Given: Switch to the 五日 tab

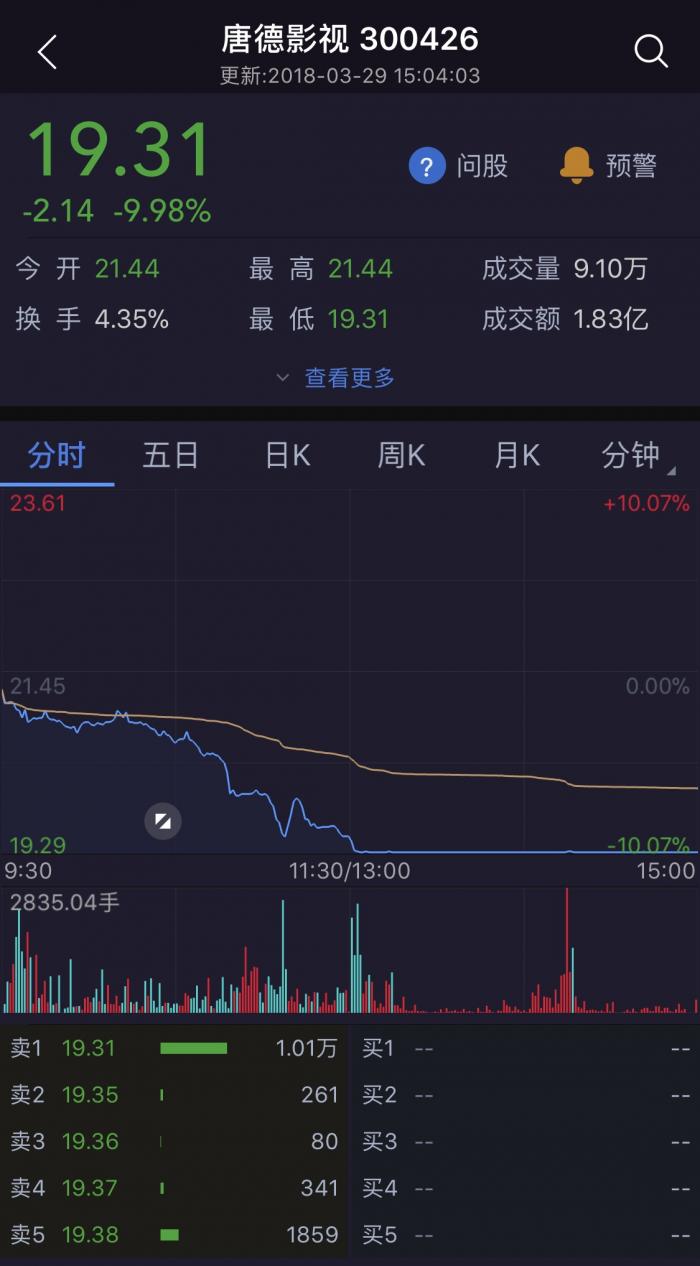Looking at the screenshot, I should tap(171, 456).
